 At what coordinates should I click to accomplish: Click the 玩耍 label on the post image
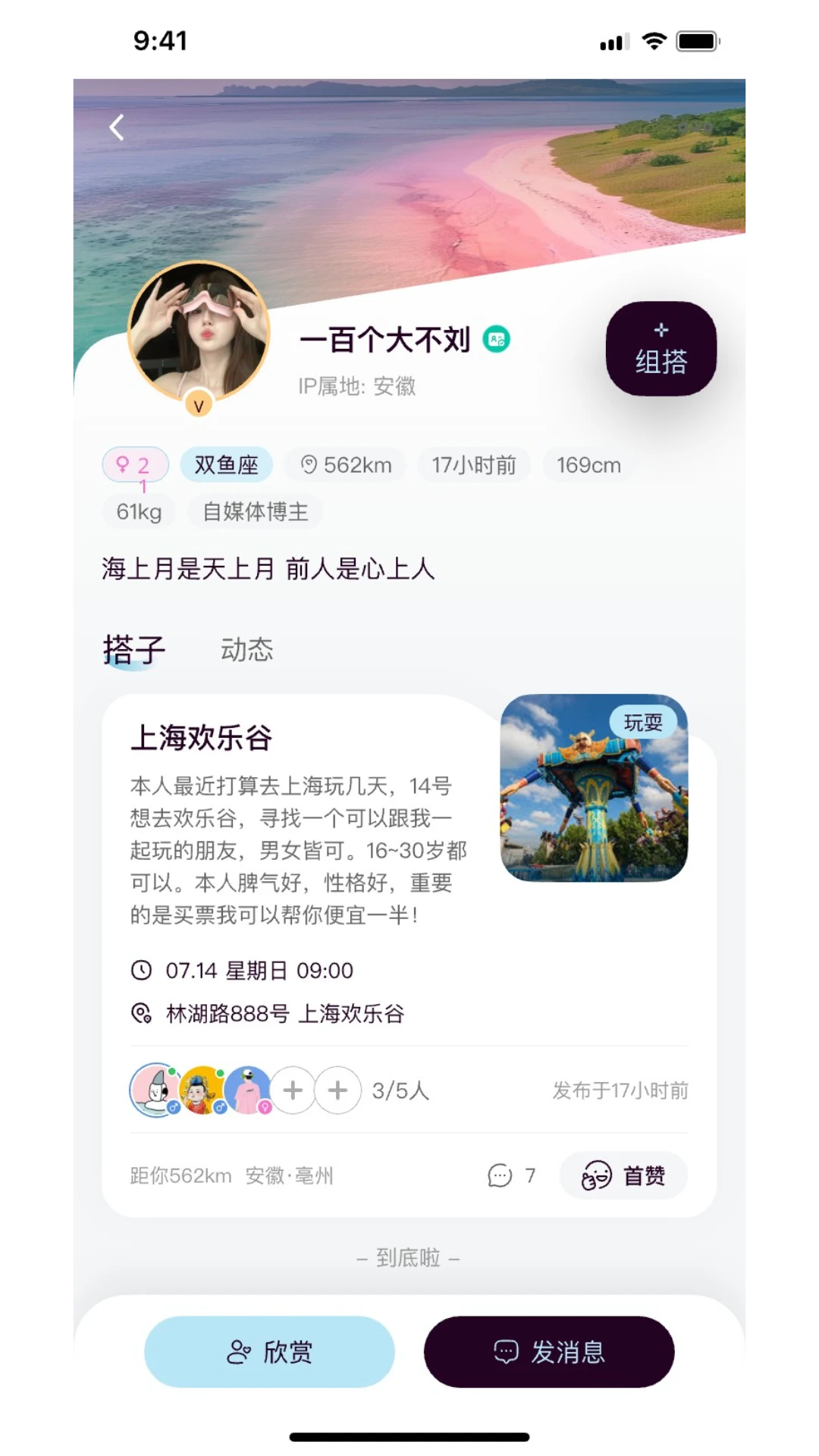[x=642, y=722]
